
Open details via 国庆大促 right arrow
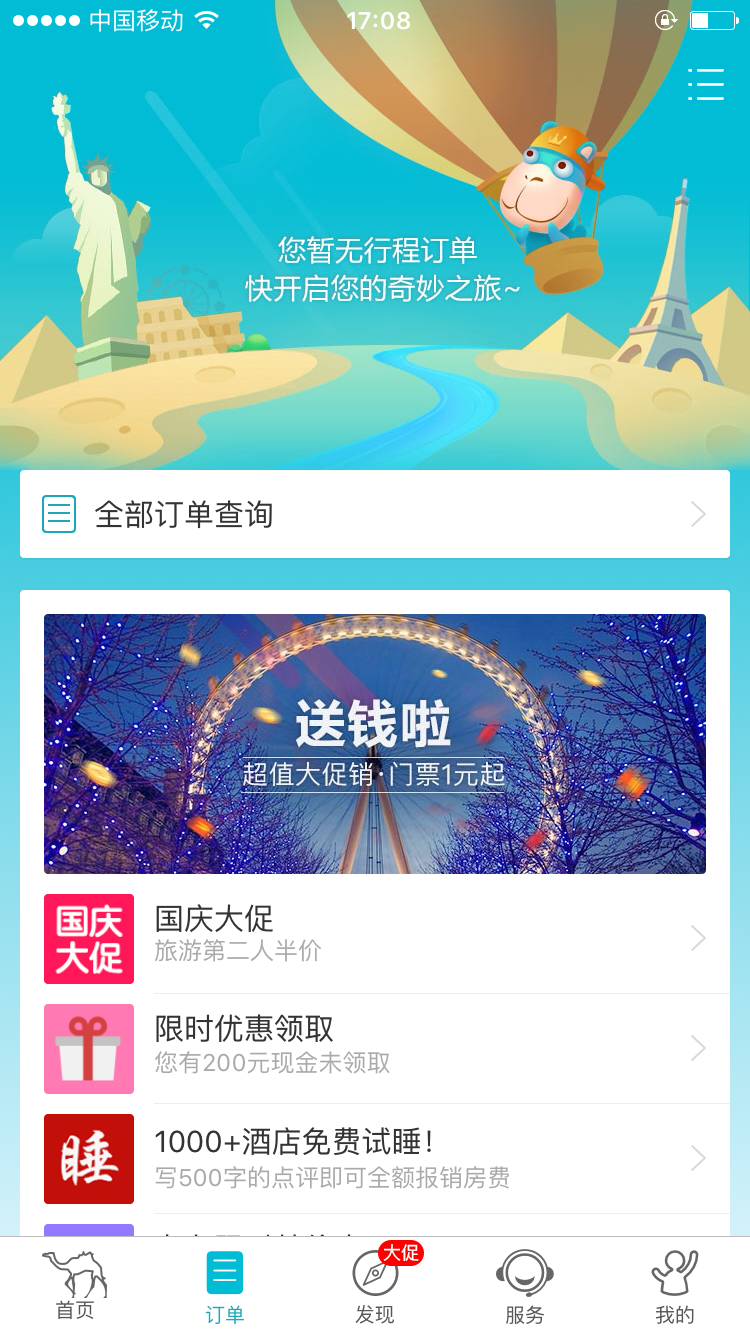(700, 938)
